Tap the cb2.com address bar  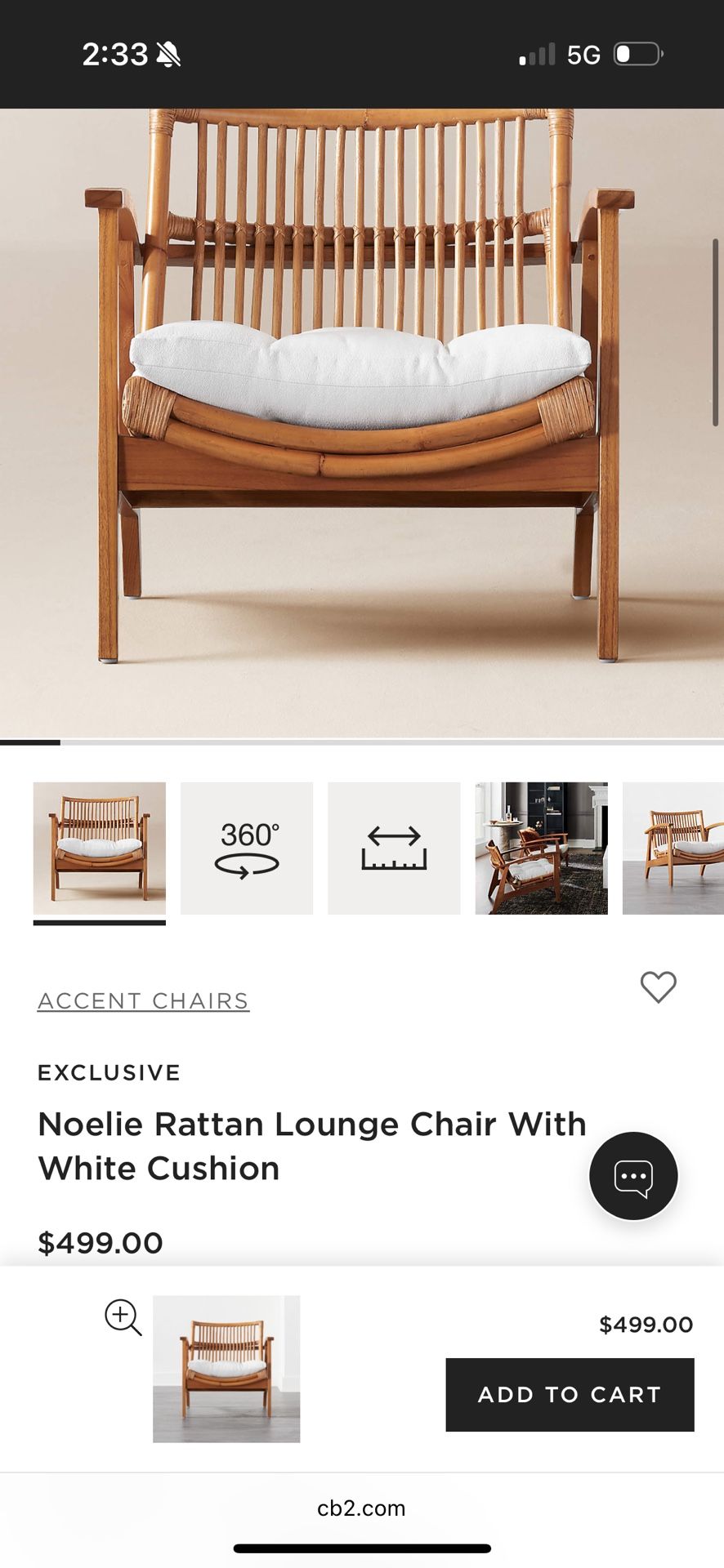pos(362,1508)
